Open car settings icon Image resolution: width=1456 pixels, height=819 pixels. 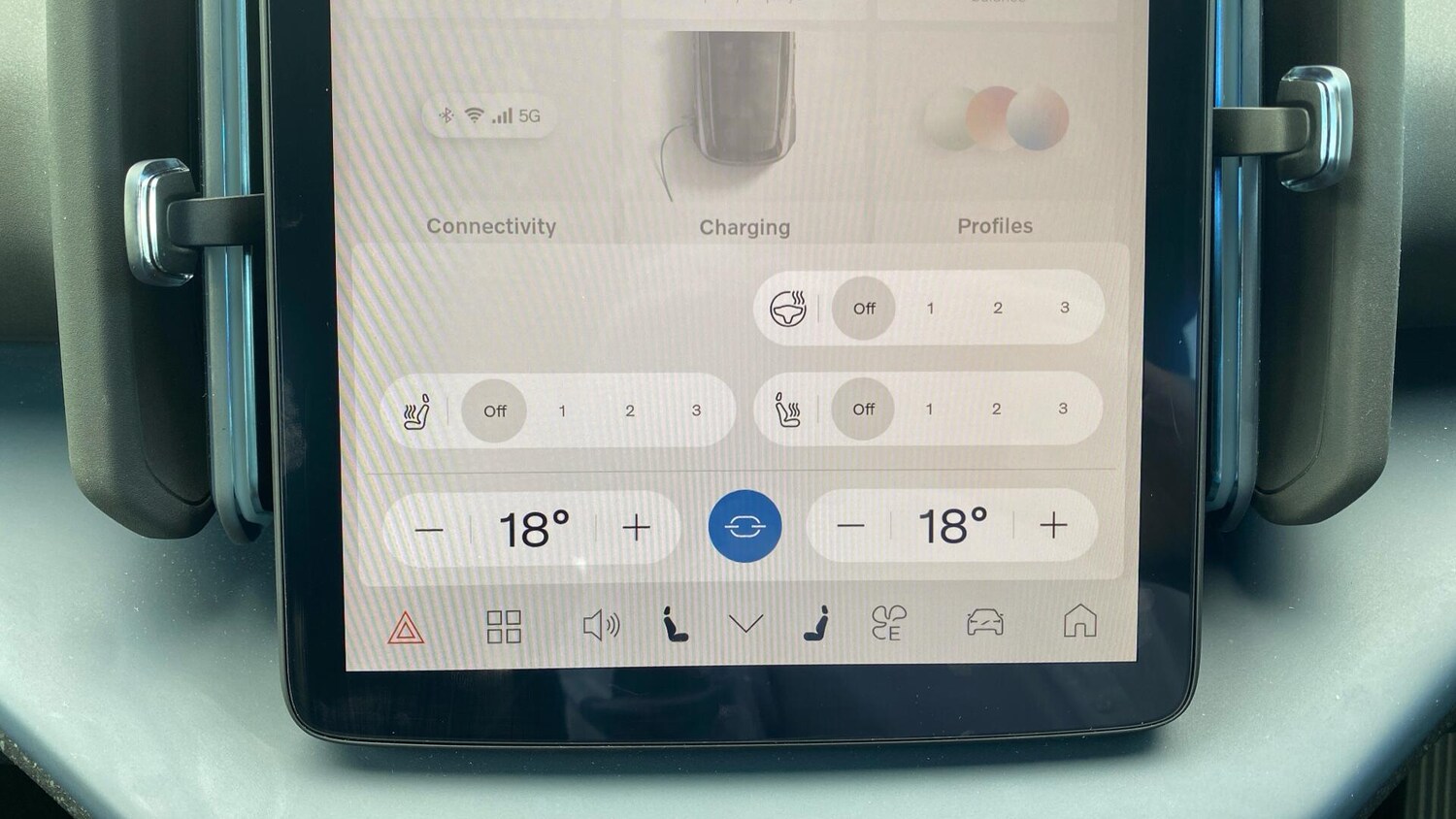984,622
